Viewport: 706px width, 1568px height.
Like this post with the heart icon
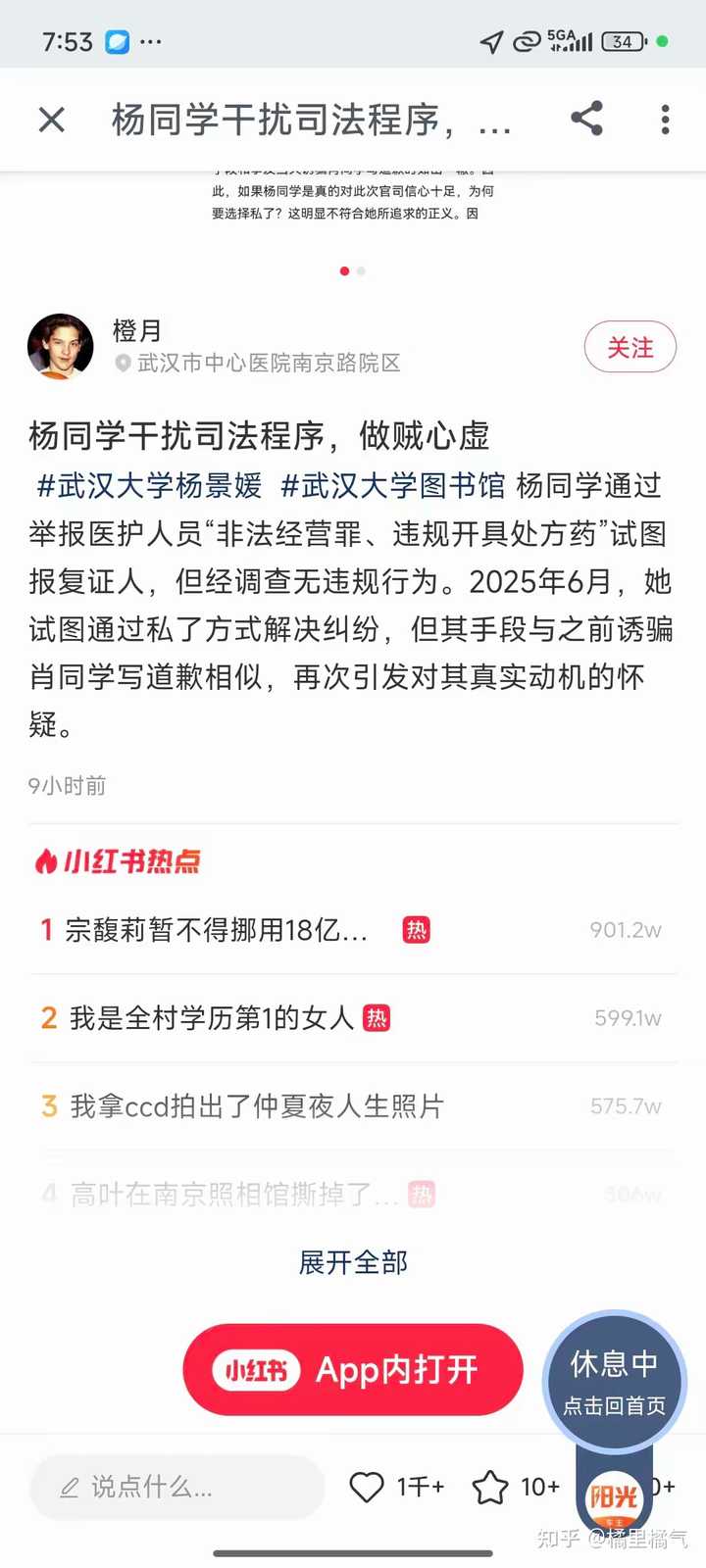pos(367,1487)
